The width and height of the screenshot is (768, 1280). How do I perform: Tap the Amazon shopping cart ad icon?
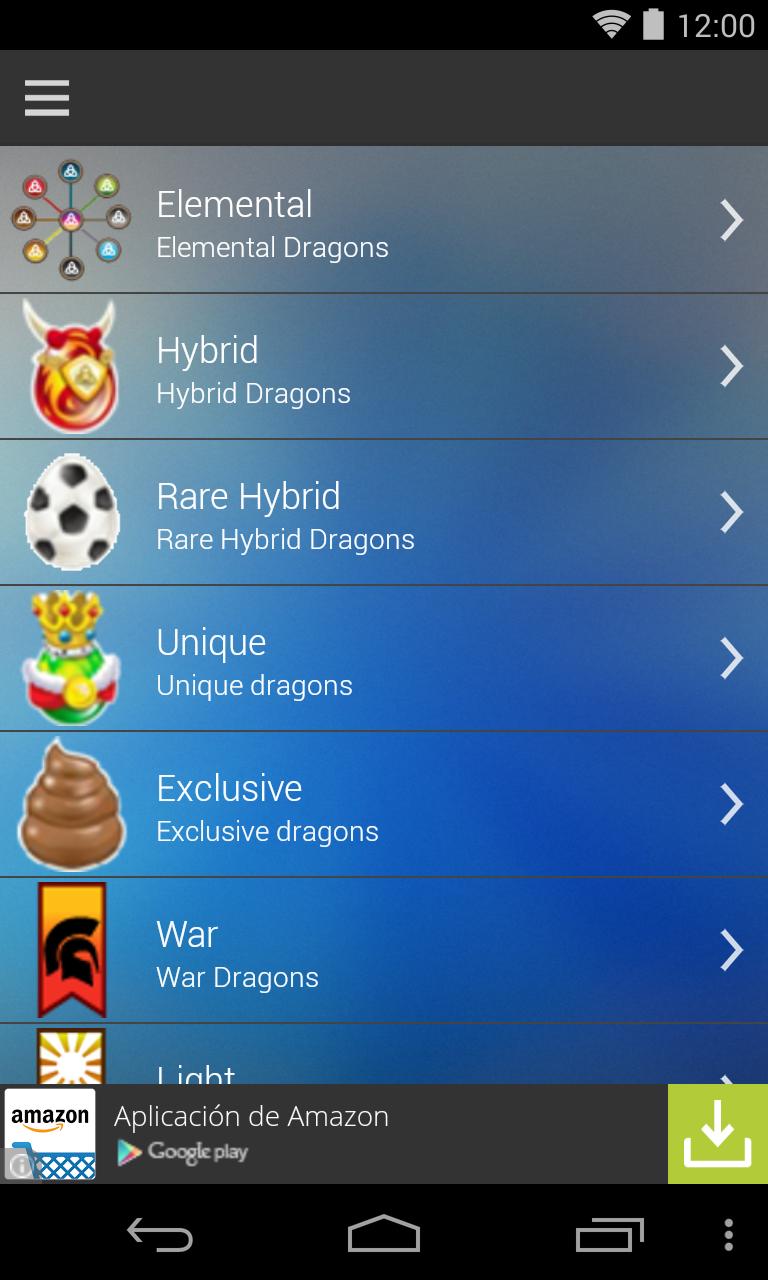tap(51, 1133)
